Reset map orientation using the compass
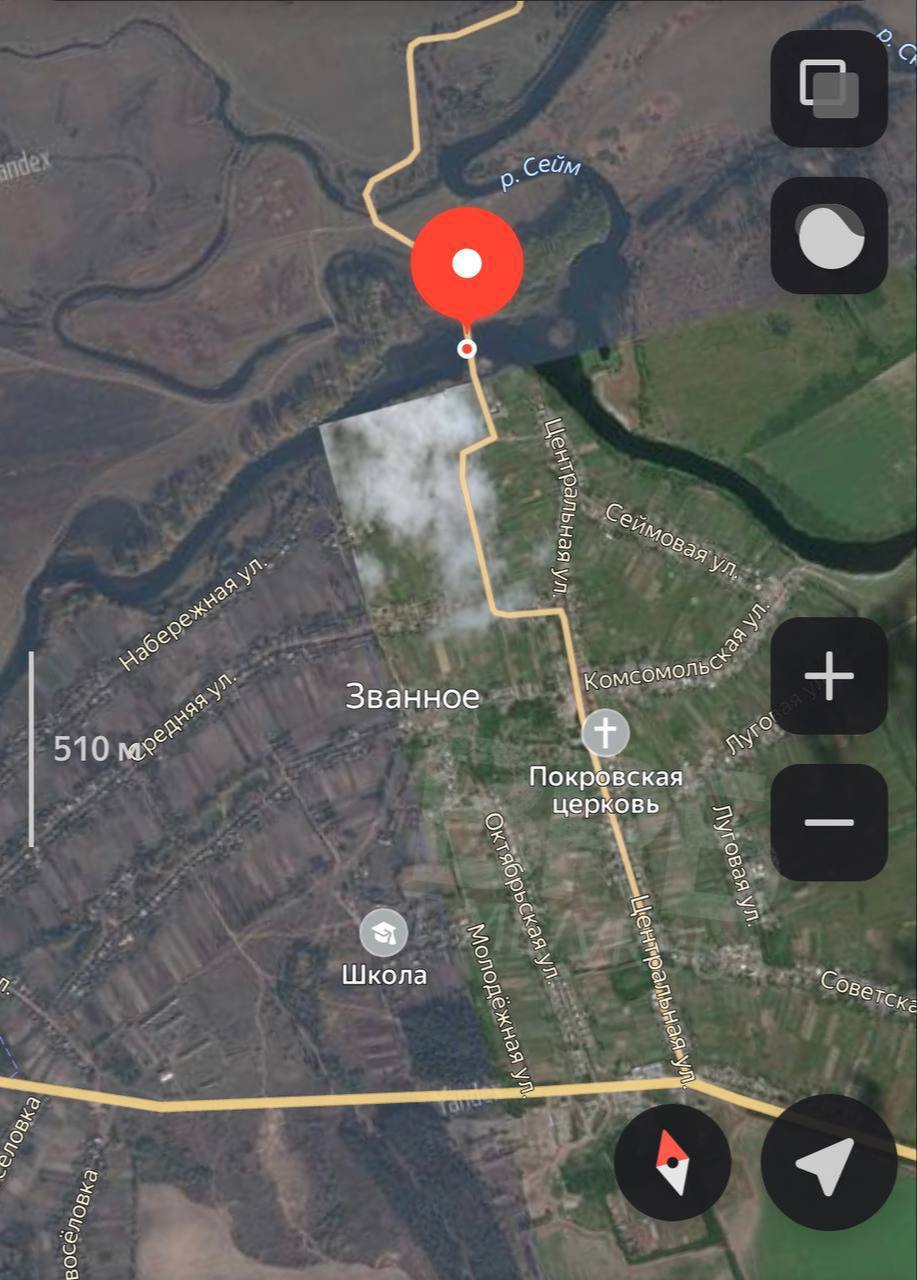Viewport: 917px width, 1280px height. pyautogui.click(x=673, y=1162)
